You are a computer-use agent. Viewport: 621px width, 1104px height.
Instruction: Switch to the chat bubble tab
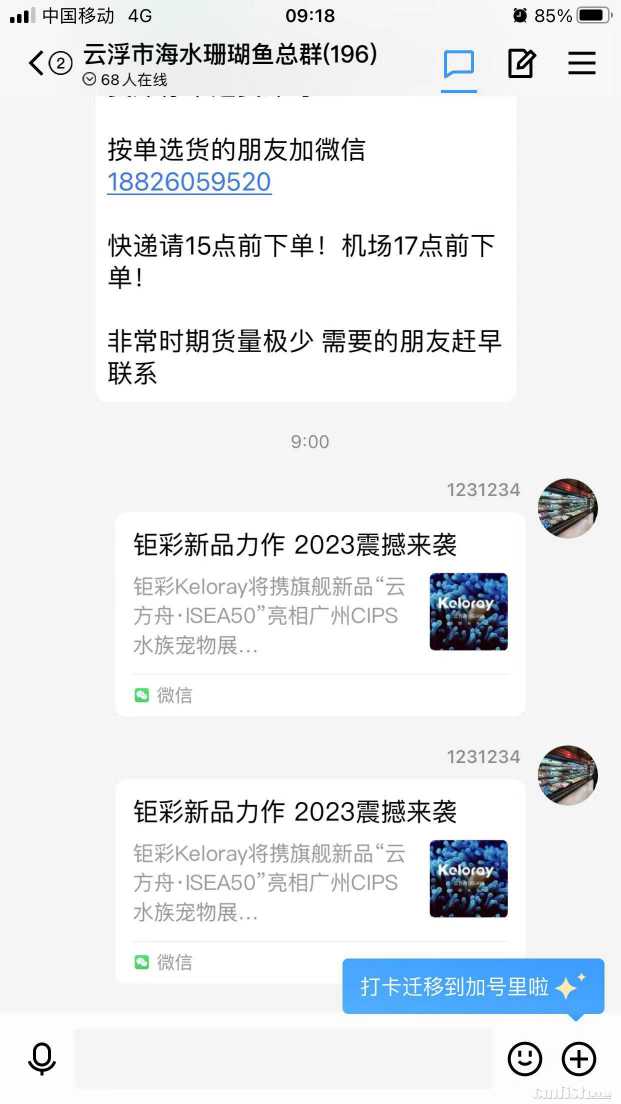tap(459, 64)
